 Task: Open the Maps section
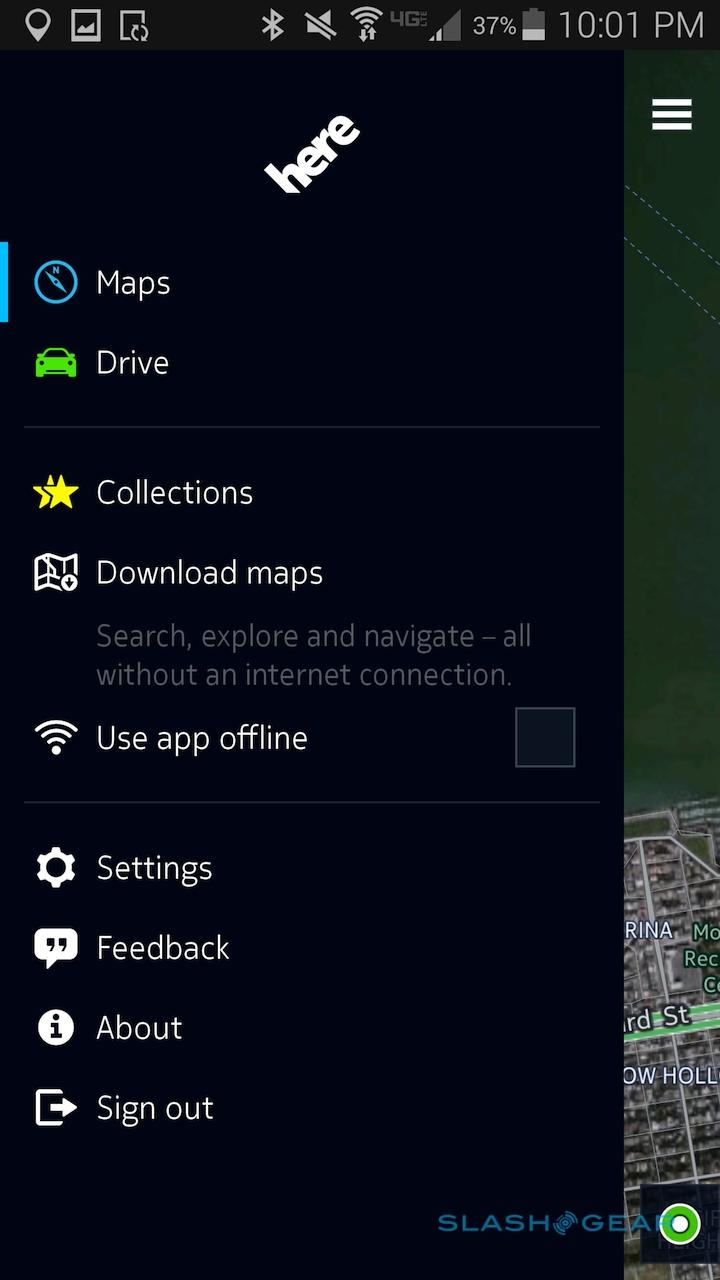(132, 283)
